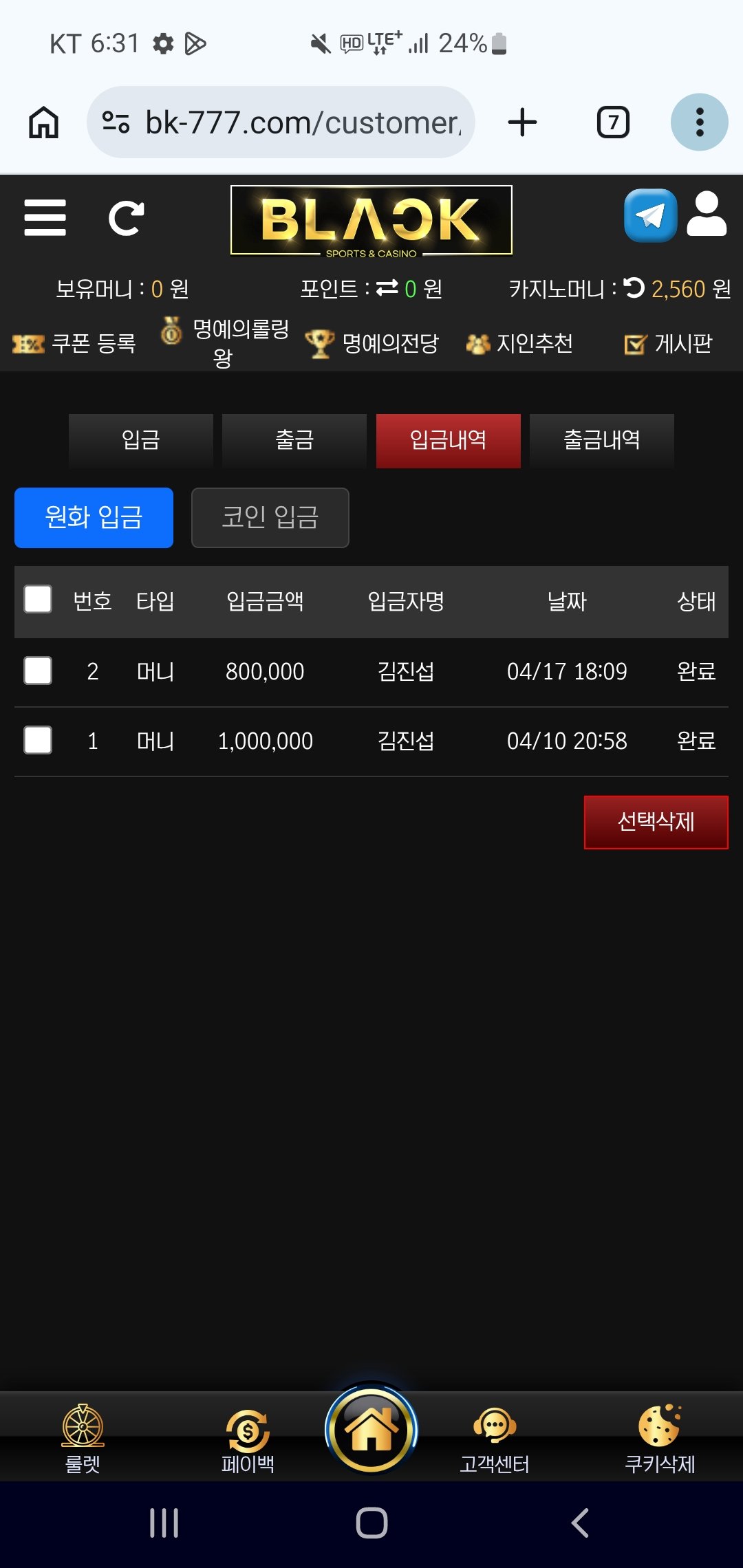Screen dimensions: 743x1568
Task: Check the 800,000 deposit row
Action: click(38, 671)
